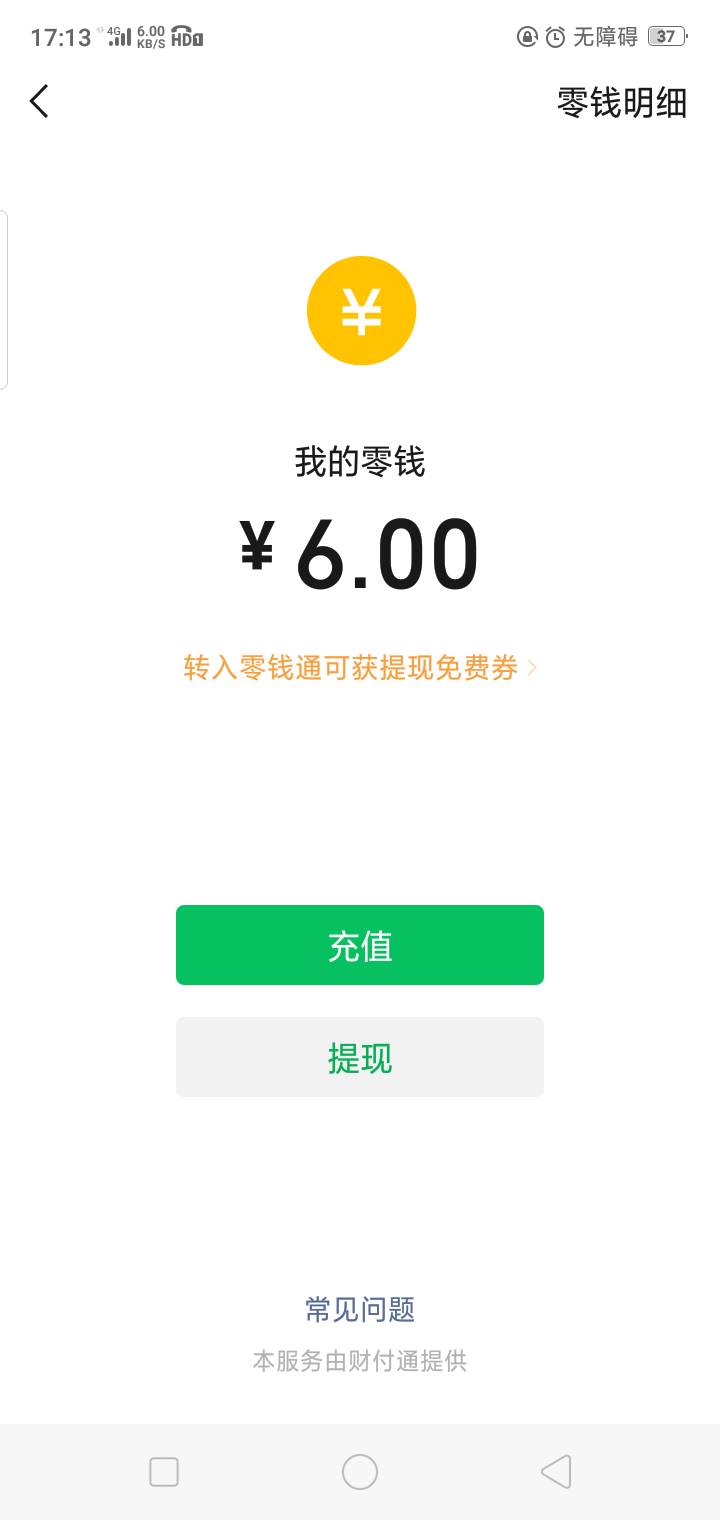720x1520 pixels.
Task: Tap the back arrow to leave 零钱明细
Action: [x=40, y=101]
